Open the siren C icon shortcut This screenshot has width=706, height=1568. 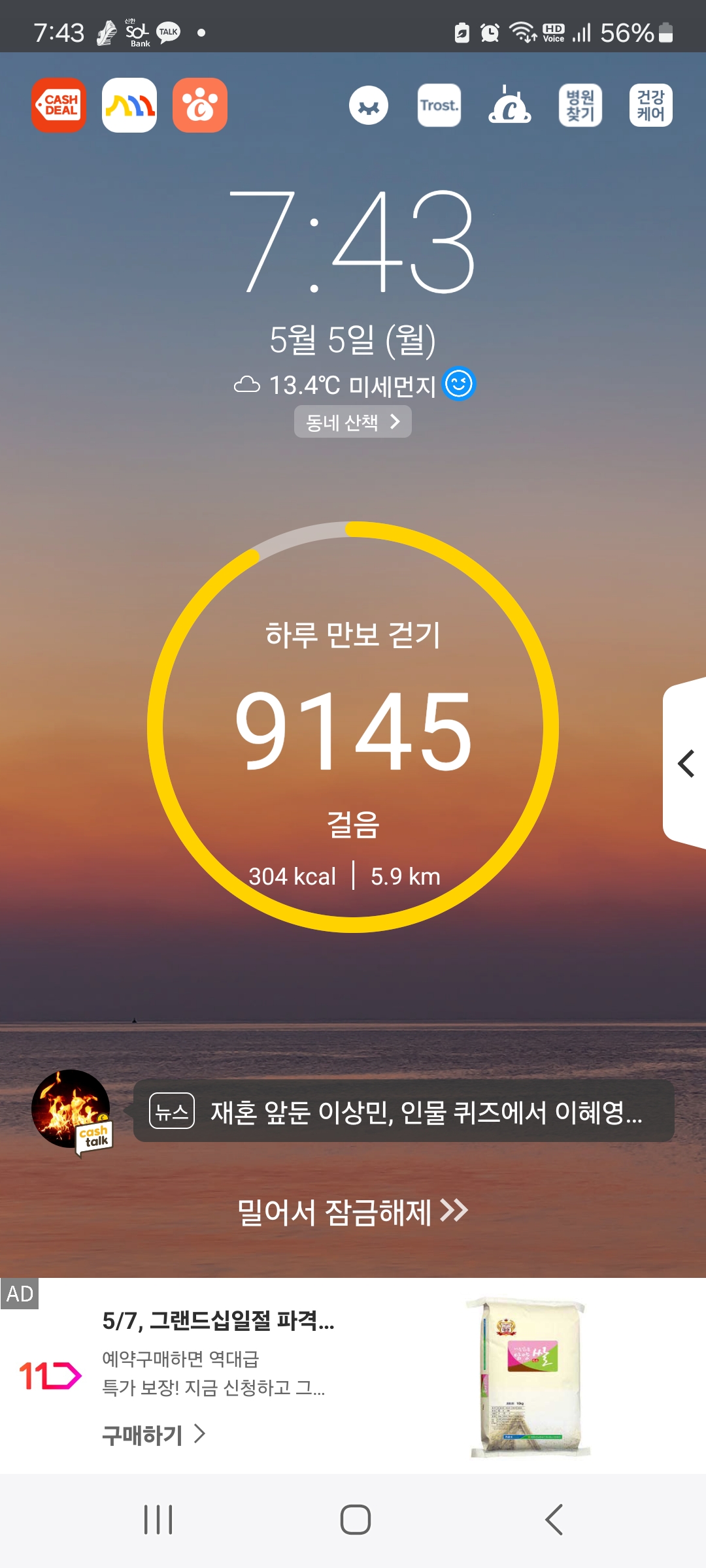click(x=510, y=105)
